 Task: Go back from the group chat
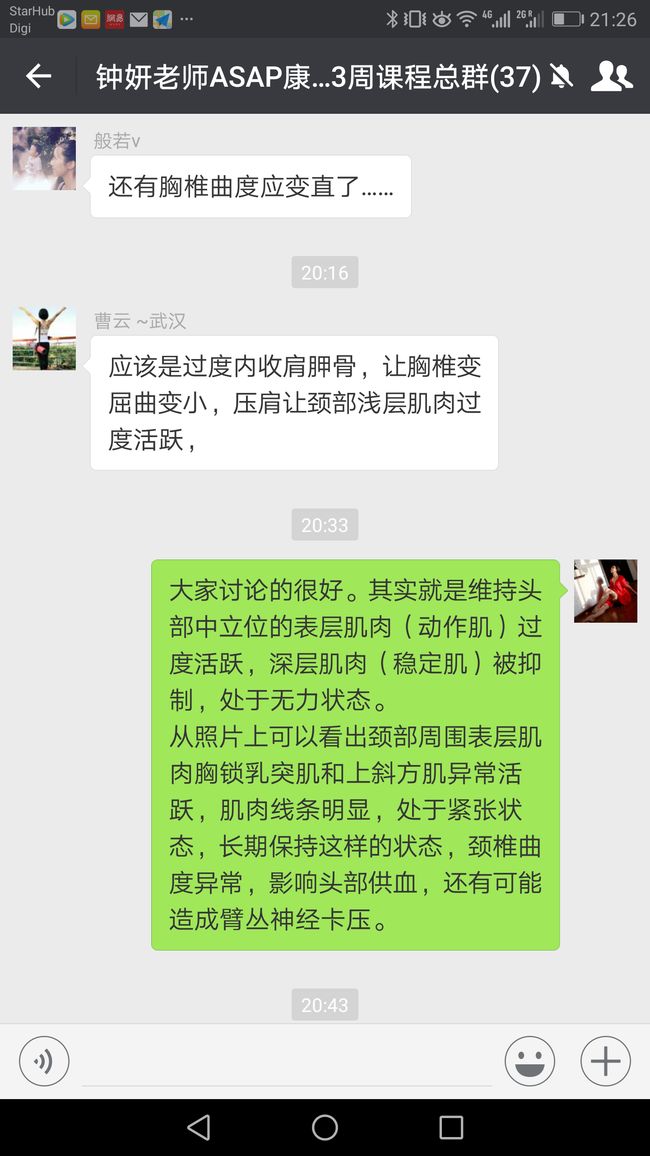point(38,76)
